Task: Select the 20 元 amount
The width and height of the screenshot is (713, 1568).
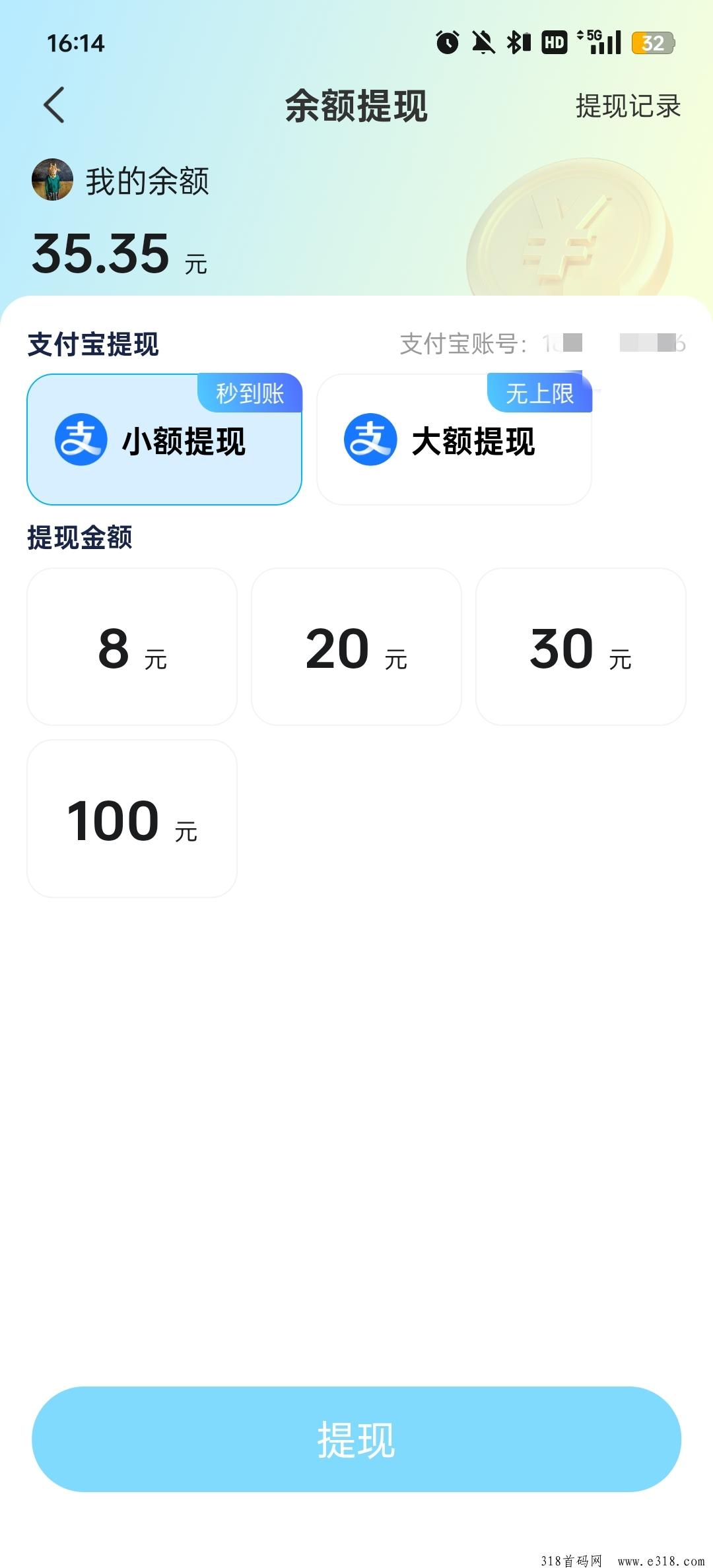Action: click(356, 647)
